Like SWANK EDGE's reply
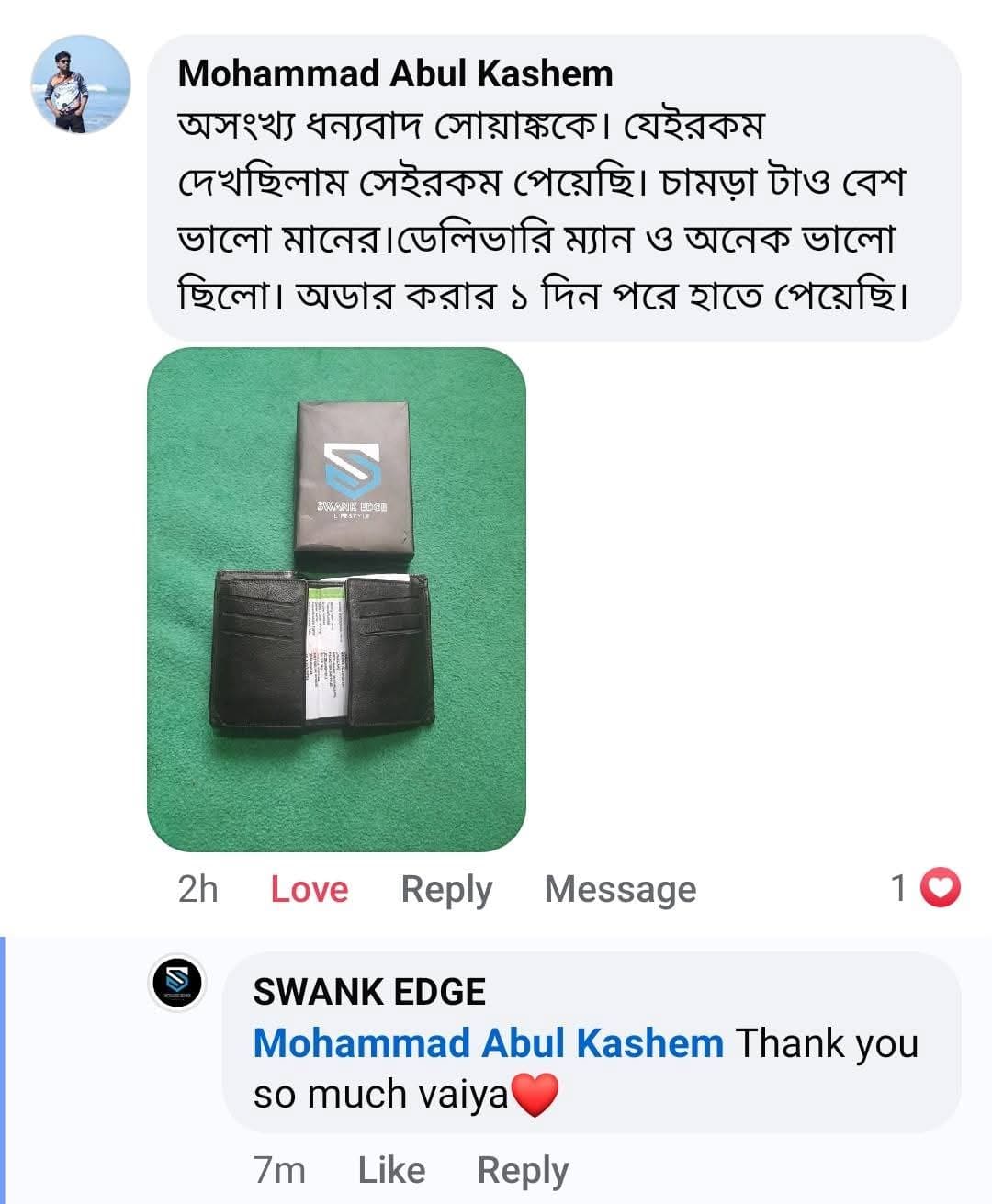Viewport: 992px width, 1204px height. (391, 1170)
